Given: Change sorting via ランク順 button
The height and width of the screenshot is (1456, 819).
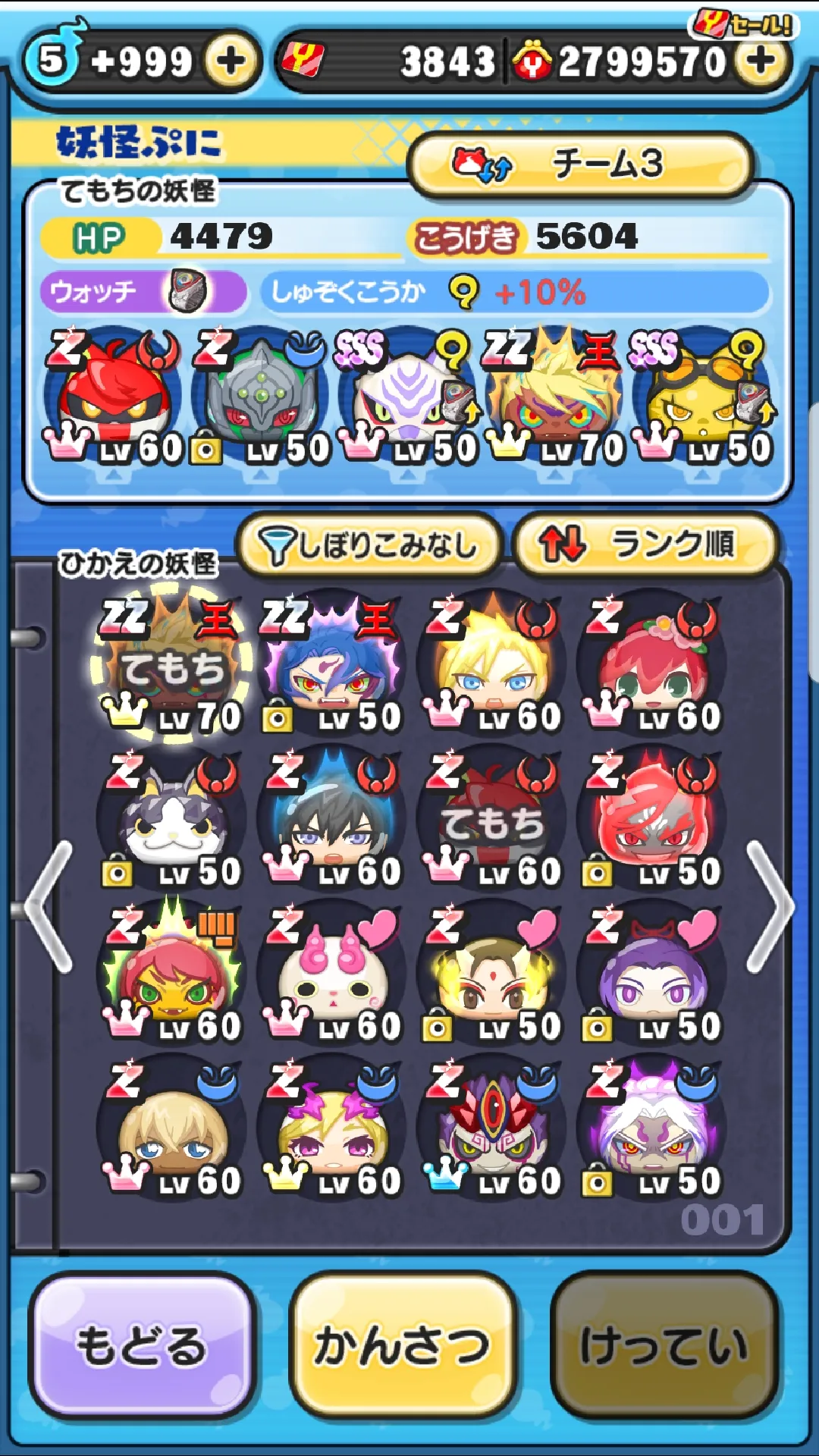Looking at the screenshot, I should [646, 544].
